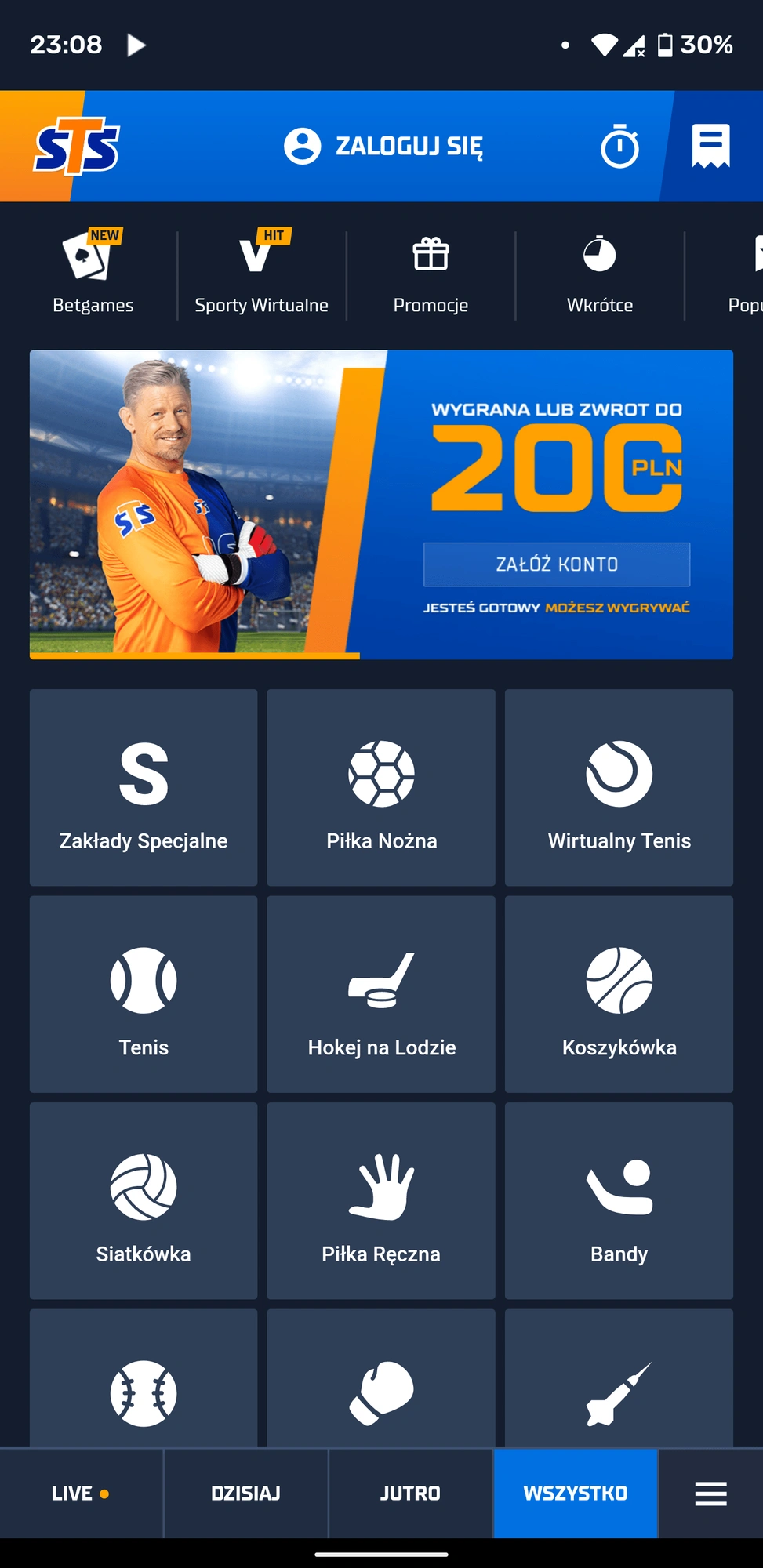The height and width of the screenshot is (1568, 763).
Task: Tap ZALOGUJ SIĘ to log in
Action: [383, 147]
